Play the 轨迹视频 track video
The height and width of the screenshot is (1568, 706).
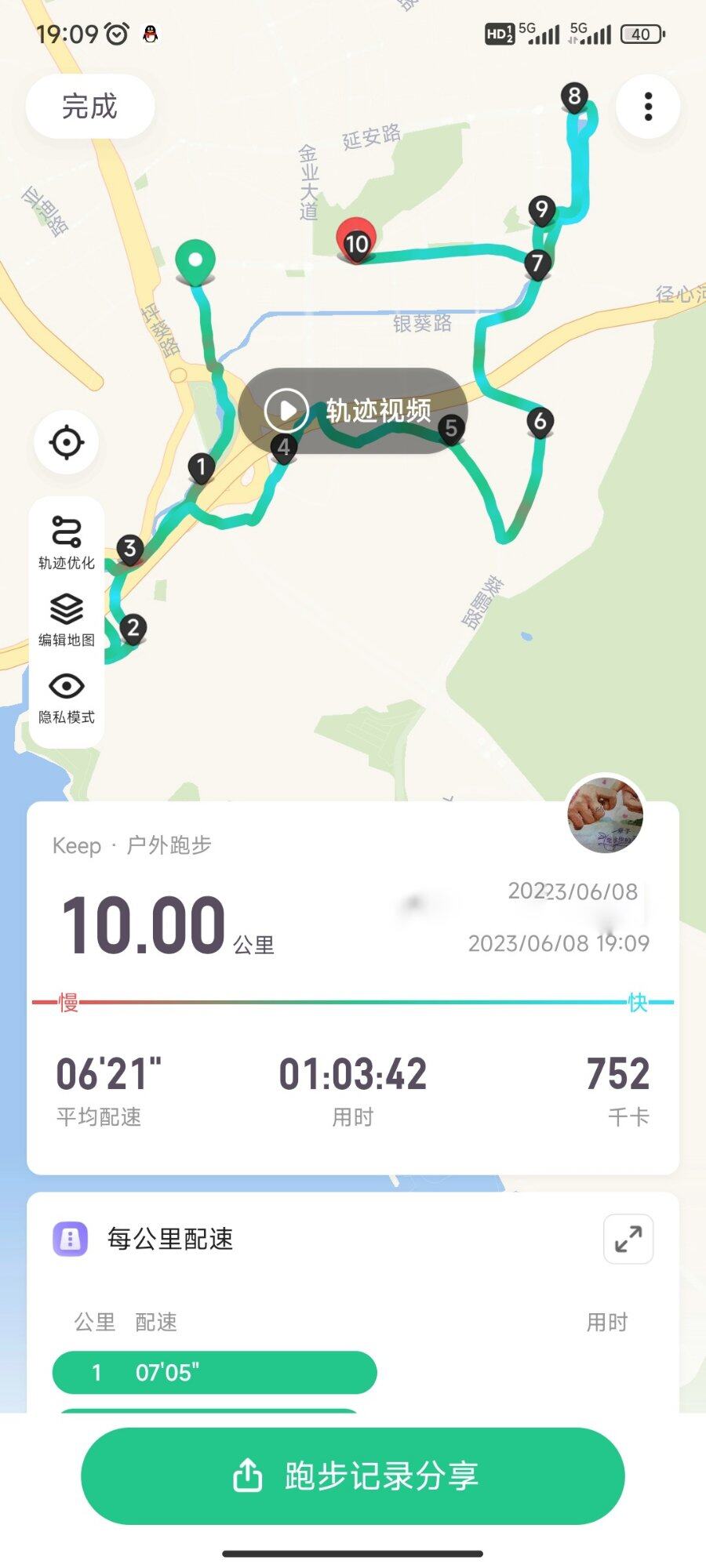[353, 410]
